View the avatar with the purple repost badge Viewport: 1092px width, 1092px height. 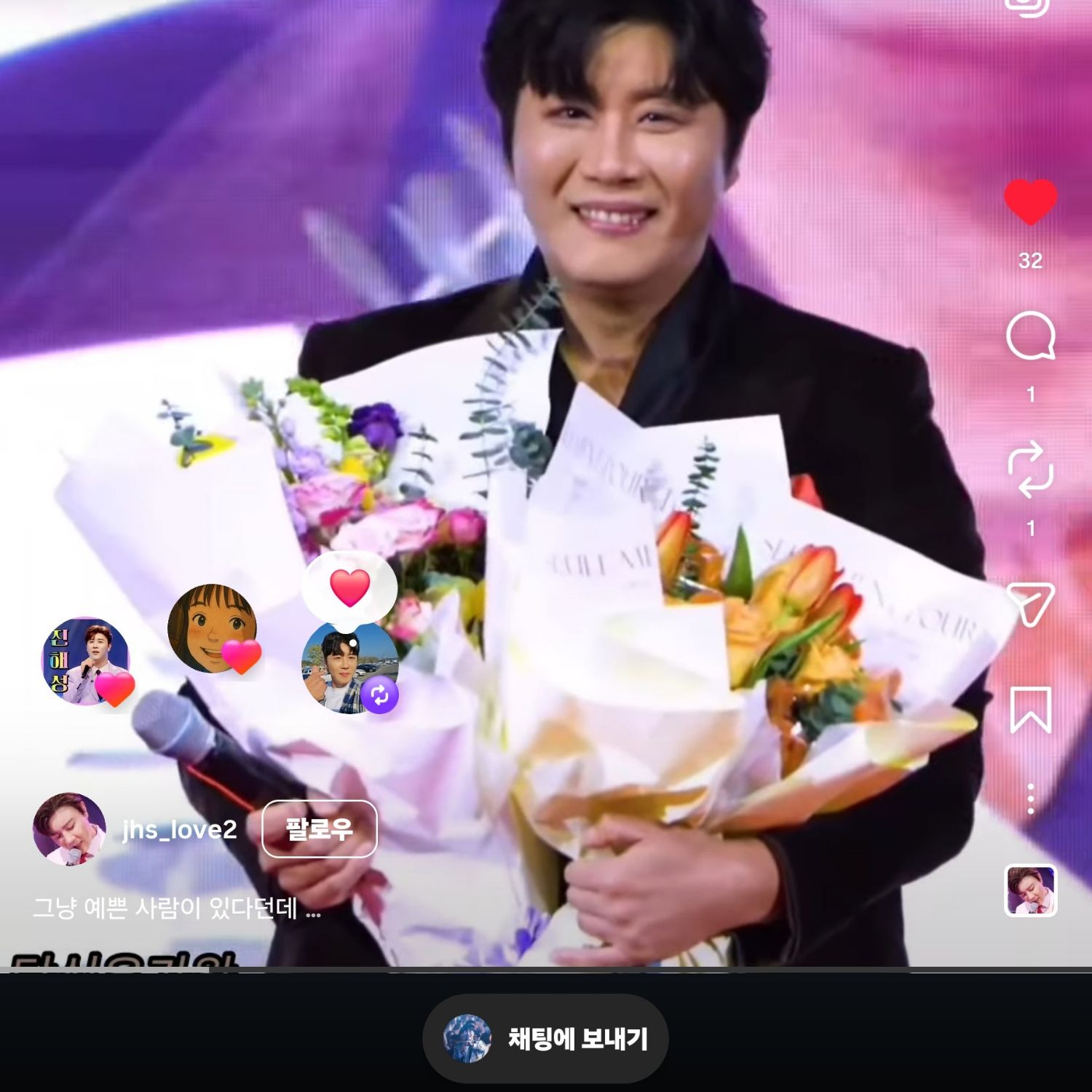[x=348, y=668]
